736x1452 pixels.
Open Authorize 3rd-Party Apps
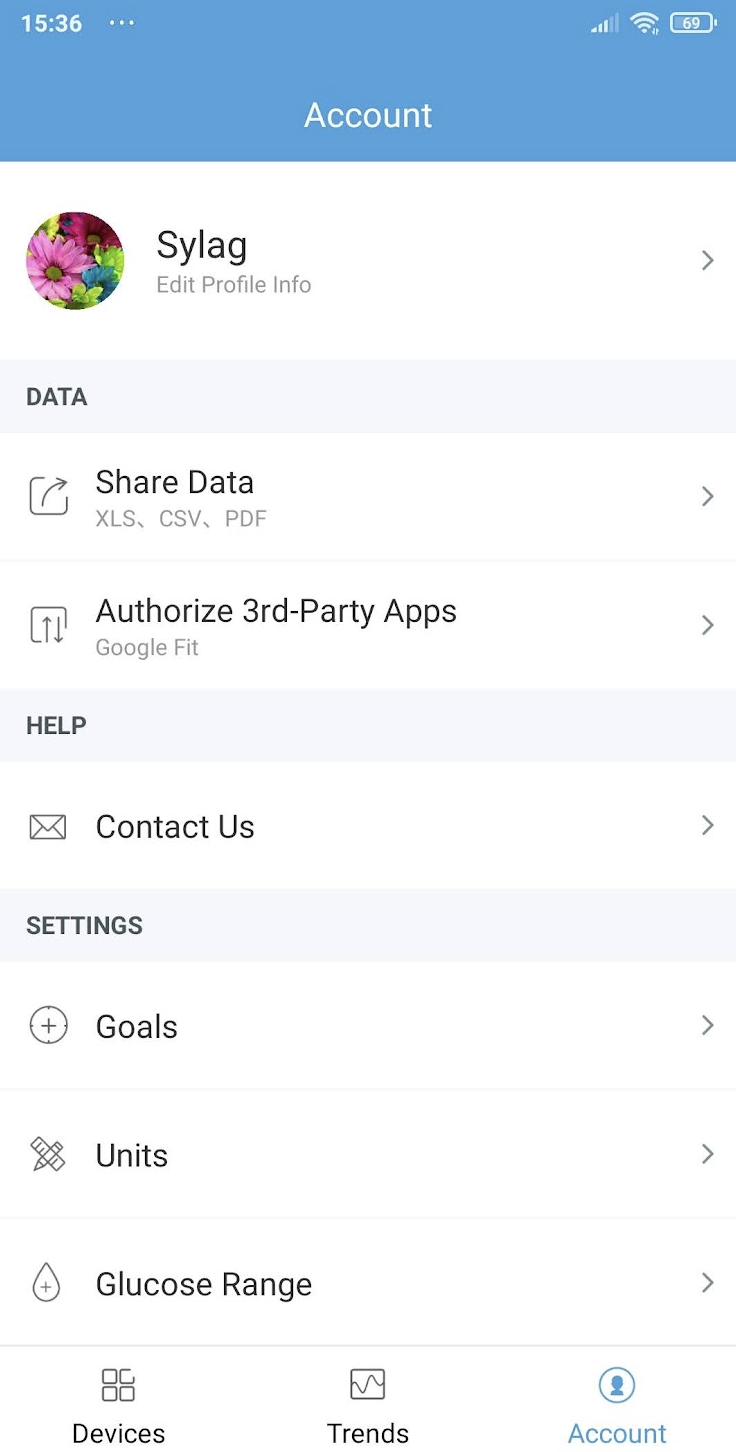click(x=368, y=625)
